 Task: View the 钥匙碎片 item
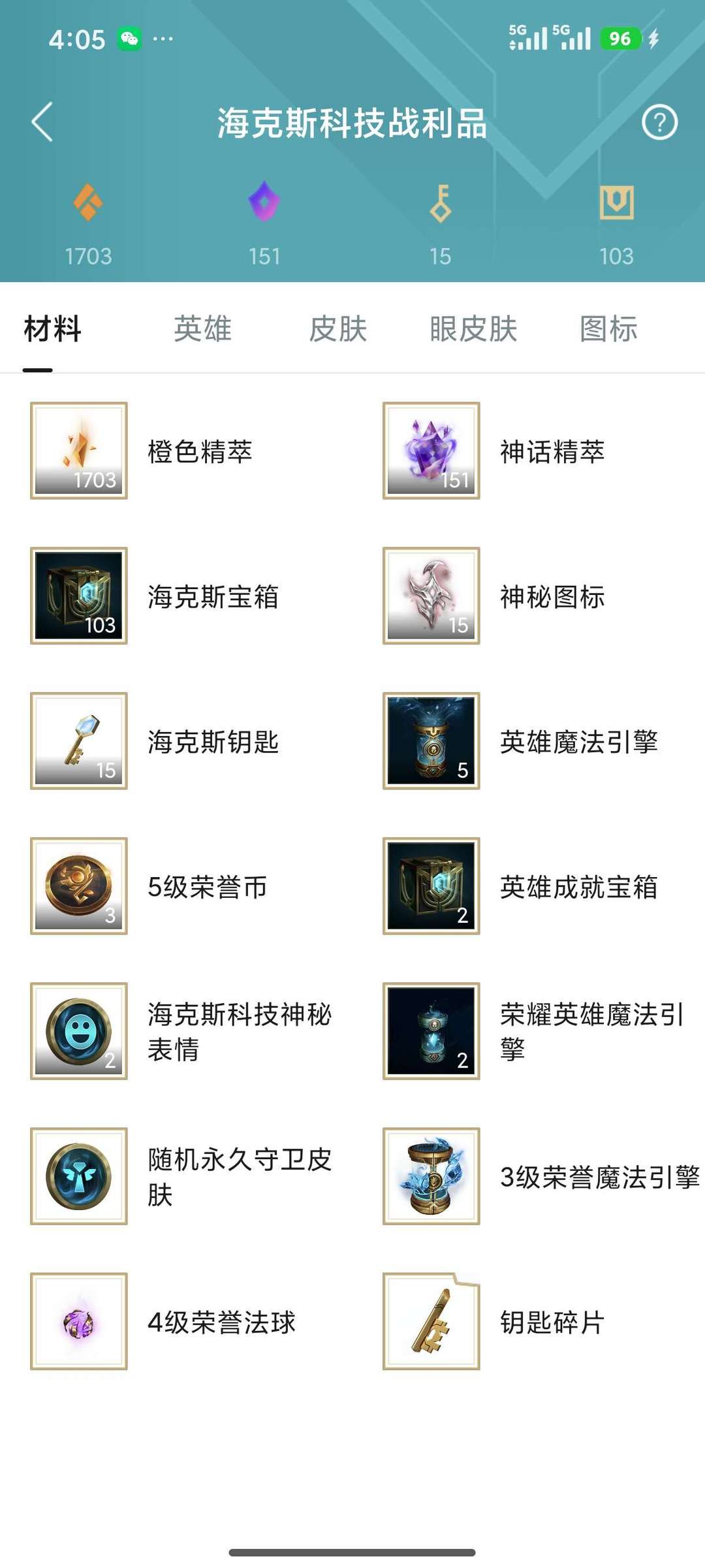pos(529,1320)
